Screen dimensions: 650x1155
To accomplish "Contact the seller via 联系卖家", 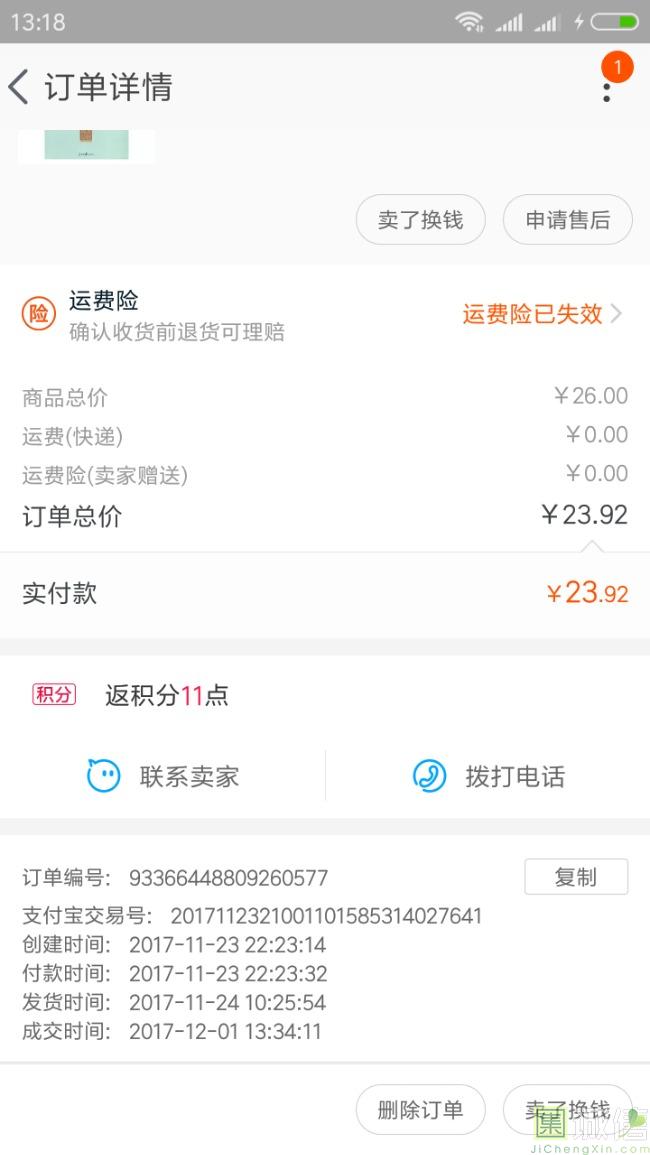I will pos(163,776).
